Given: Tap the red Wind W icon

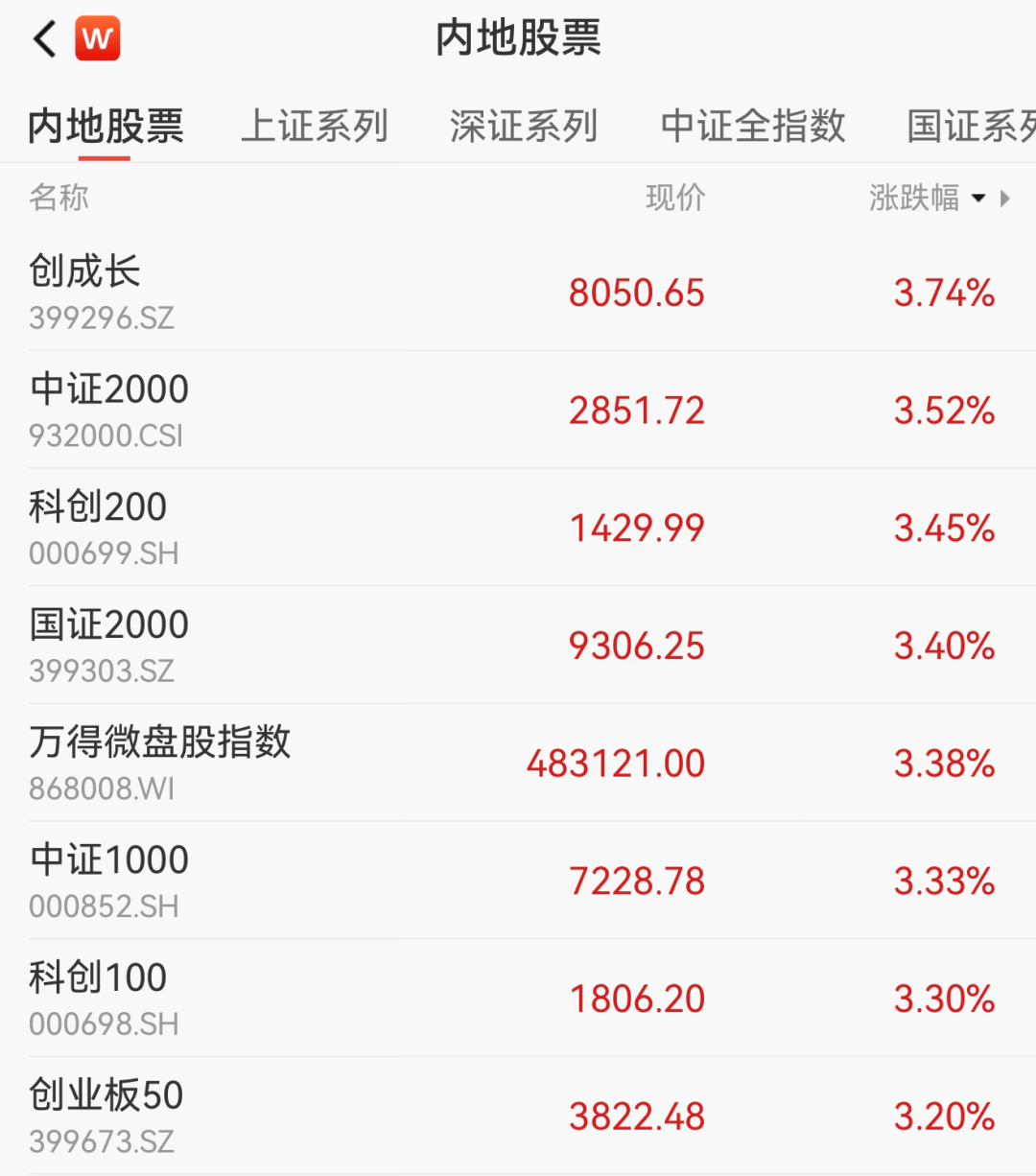Looking at the screenshot, I should (98, 39).
